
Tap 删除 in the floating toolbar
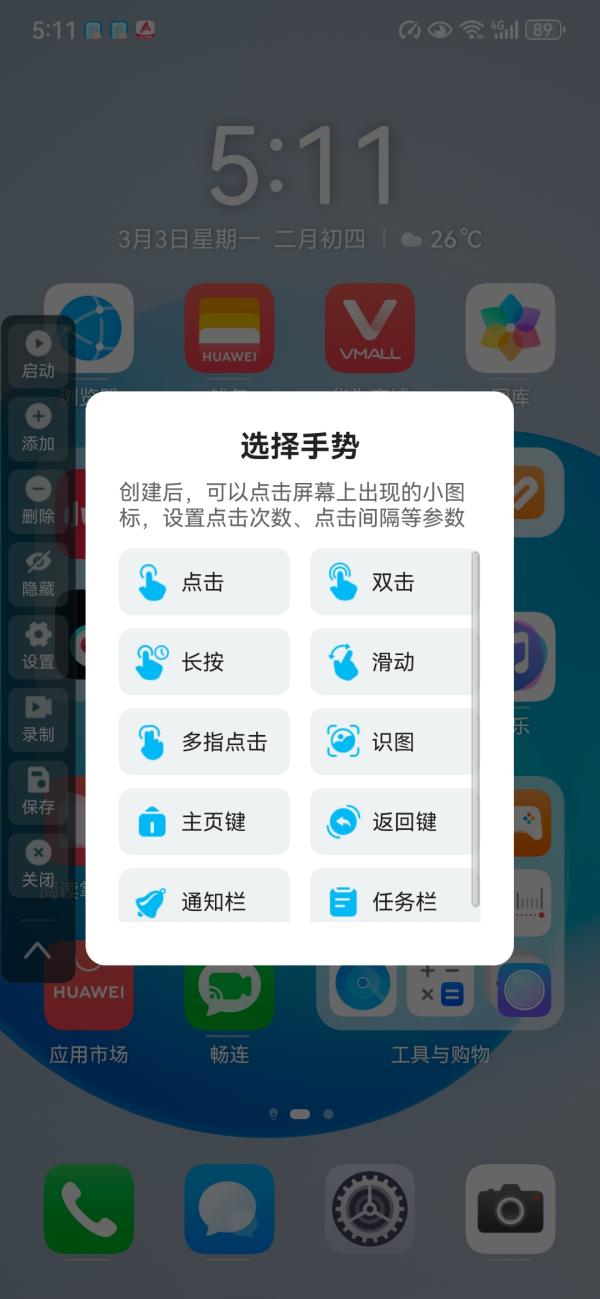pyautogui.click(x=38, y=501)
